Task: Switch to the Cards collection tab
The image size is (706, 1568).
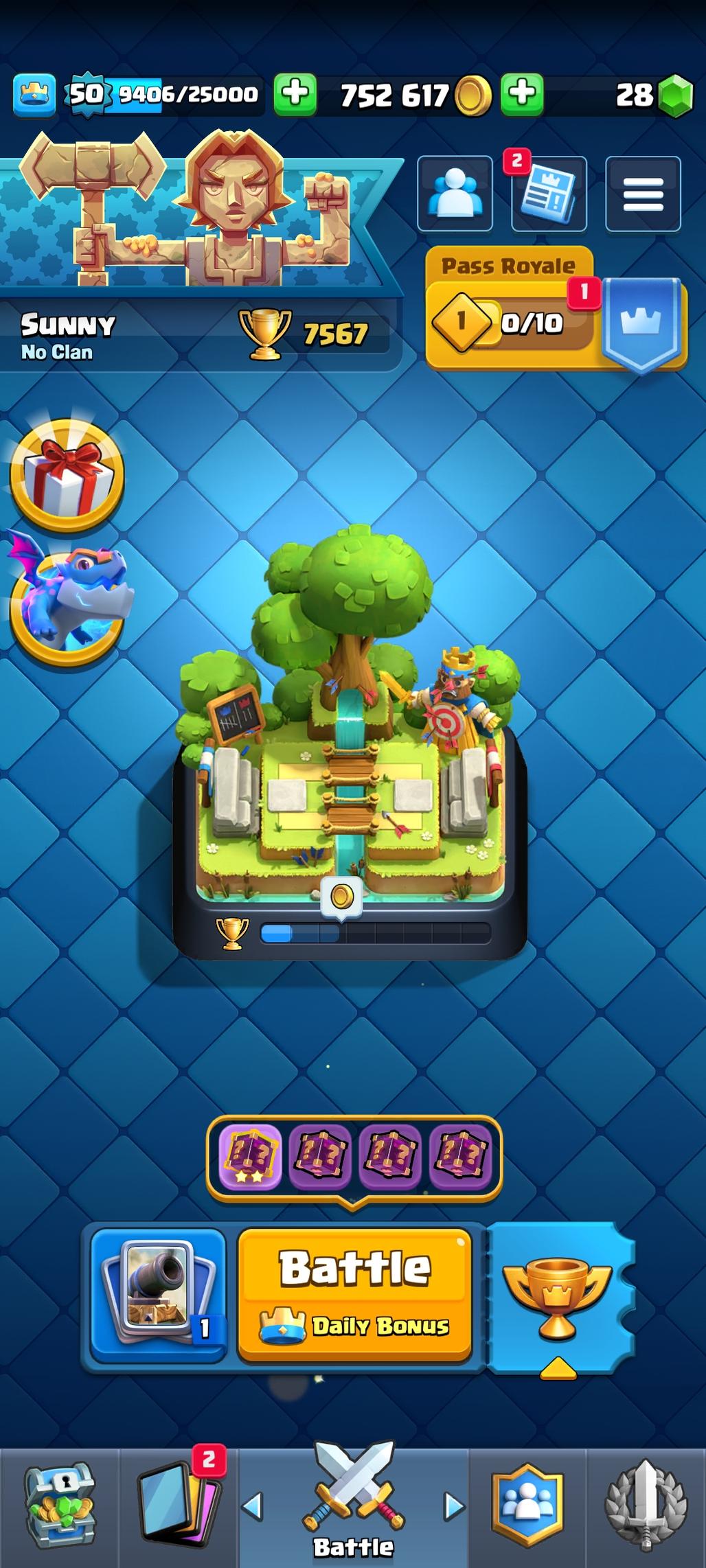Action: click(x=179, y=1508)
